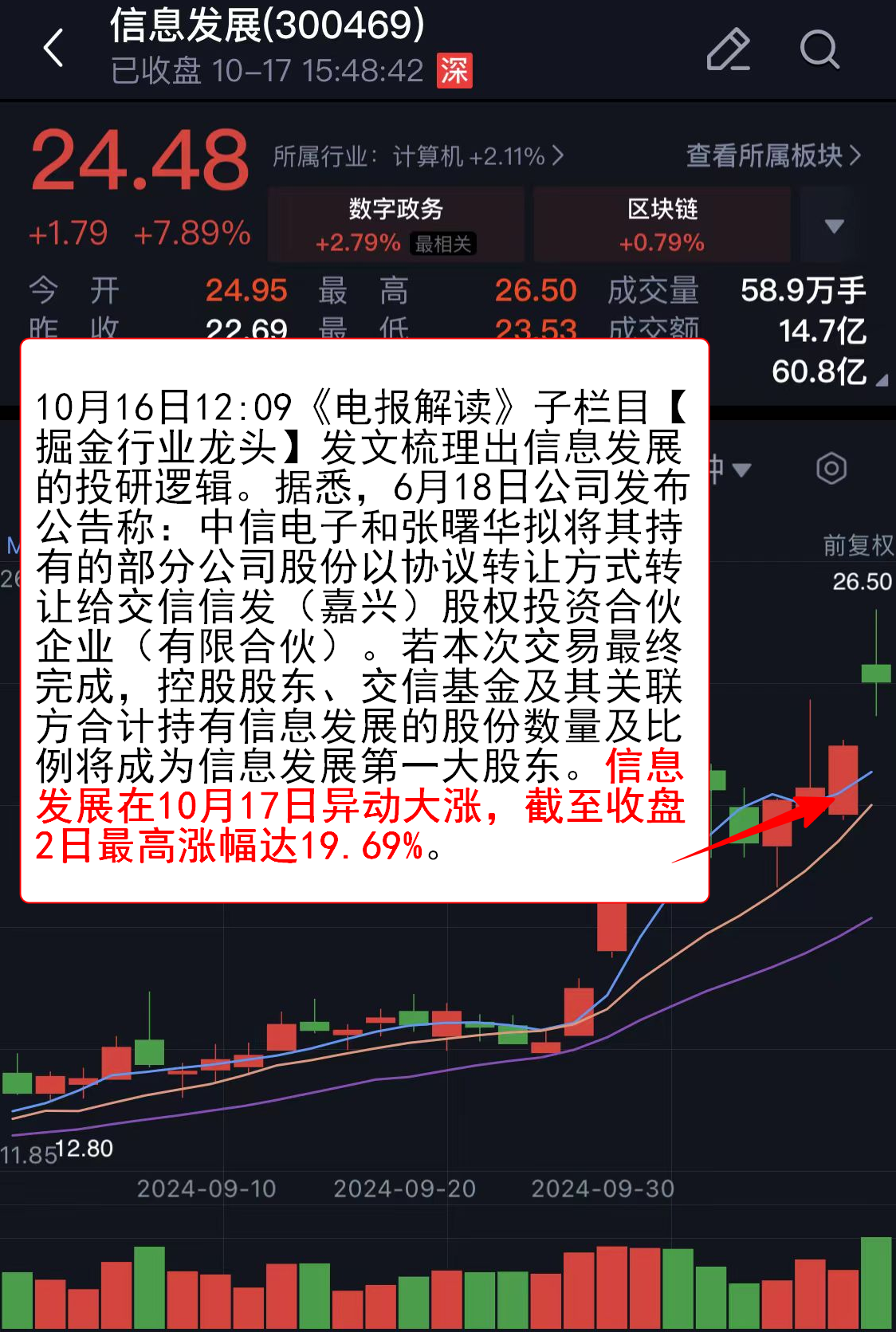Open the 数字政务 sector chip
Screen dimensions: 896x1332
click(x=396, y=225)
